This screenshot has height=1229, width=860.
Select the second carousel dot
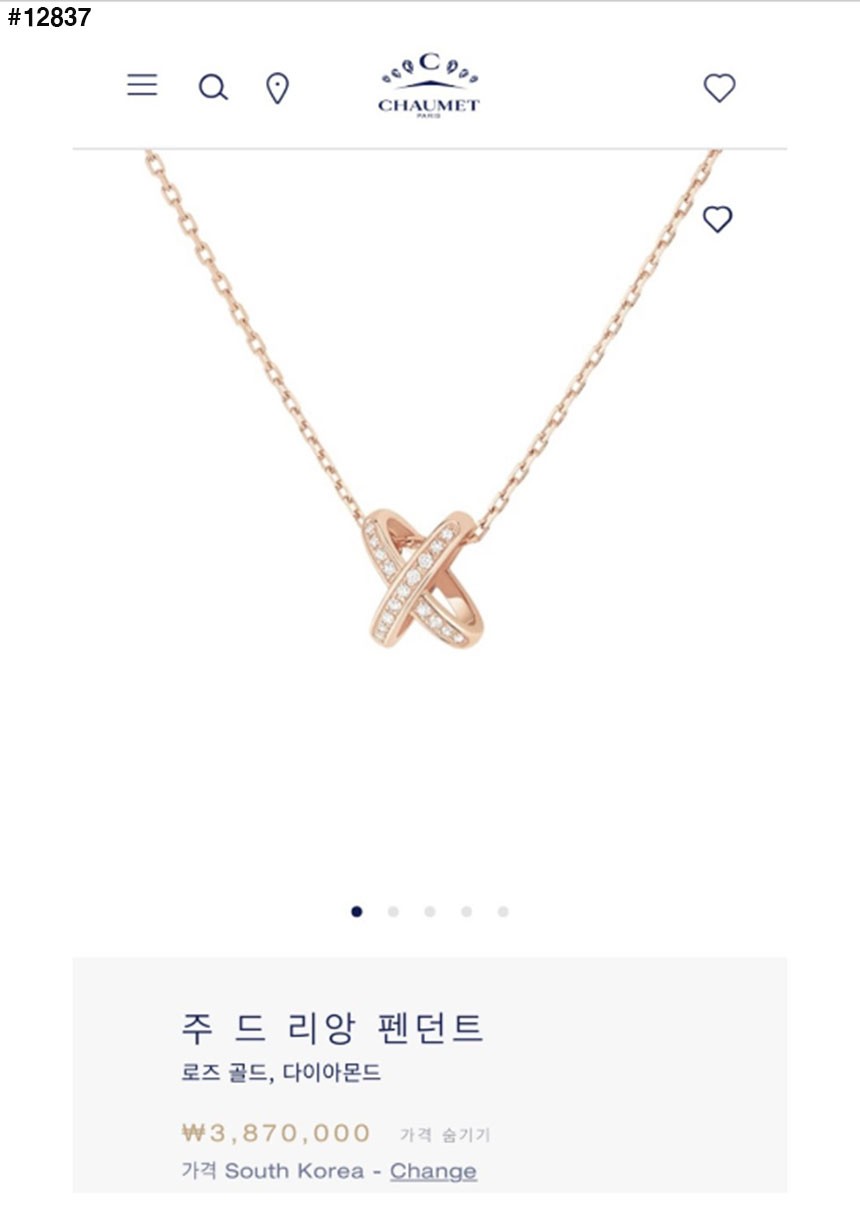tap(394, 911)
